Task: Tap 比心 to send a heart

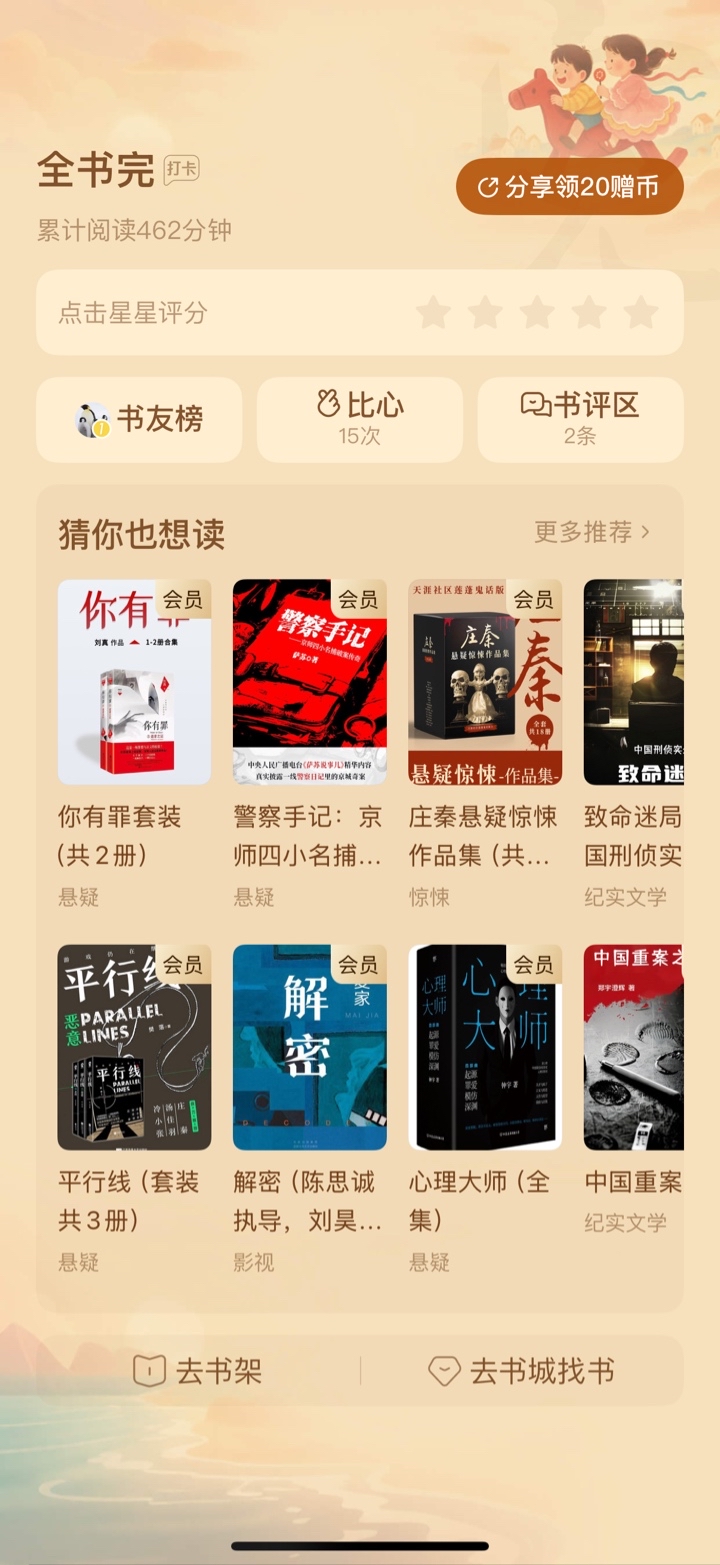Action: [x=360, y=420]
